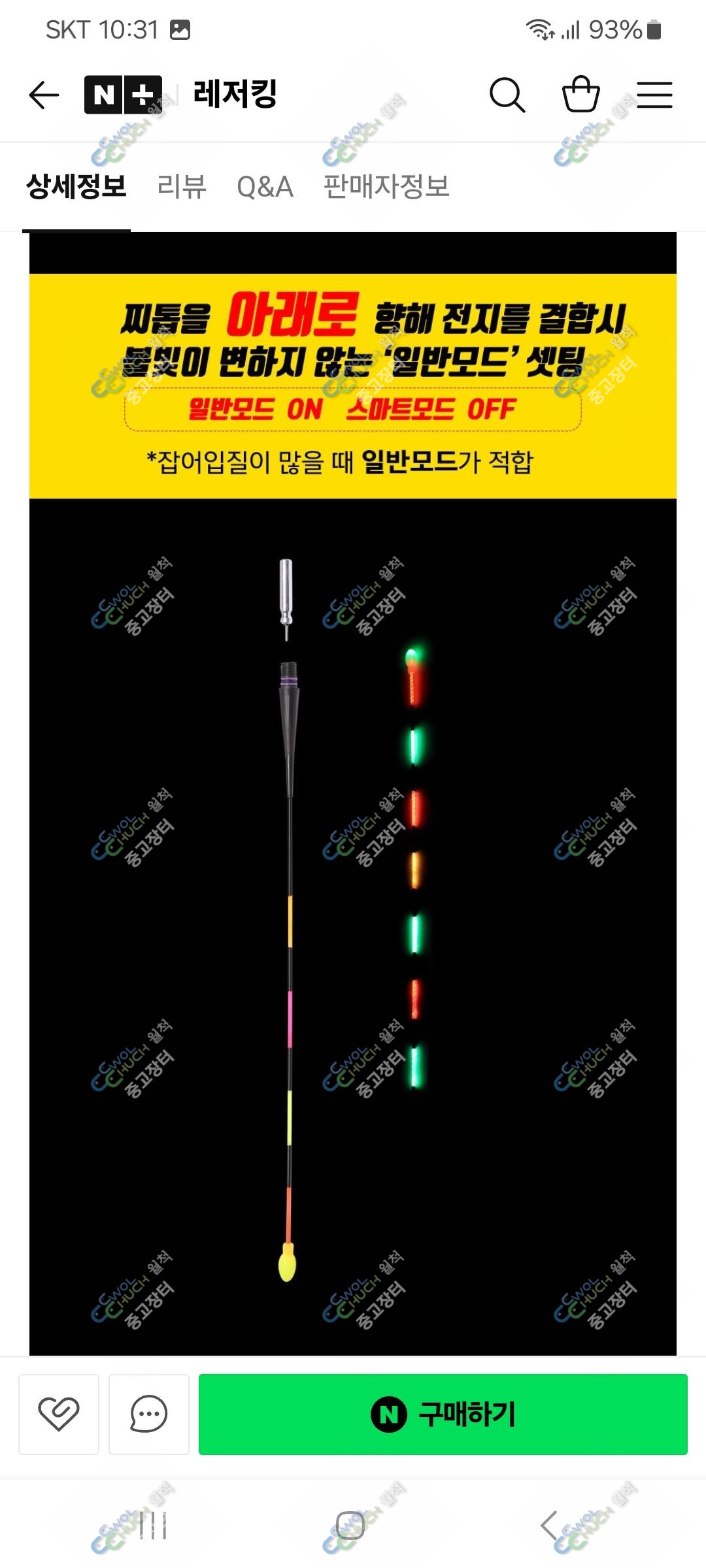Open the hamburger menu
This screenshot has height=1568, width=706.
[654, 95]
